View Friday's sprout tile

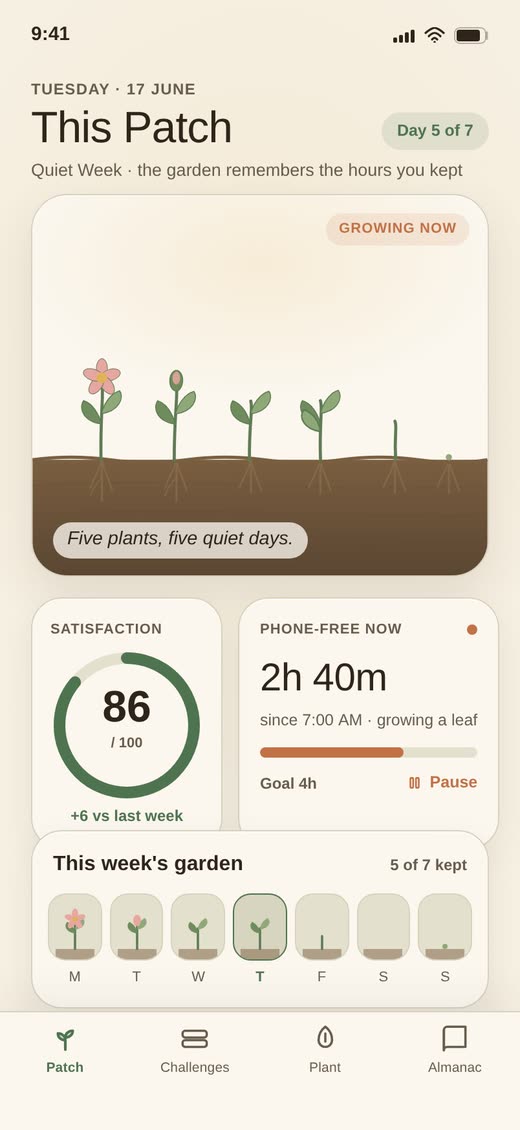point(322,927)
